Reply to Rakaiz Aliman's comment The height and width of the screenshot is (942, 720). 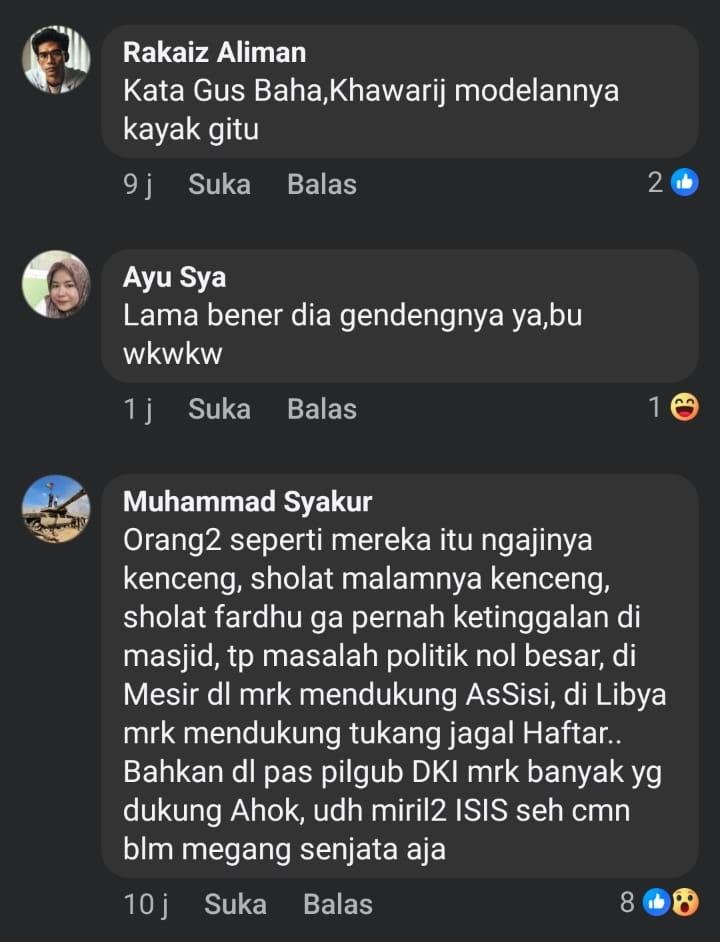pos(321,184)
